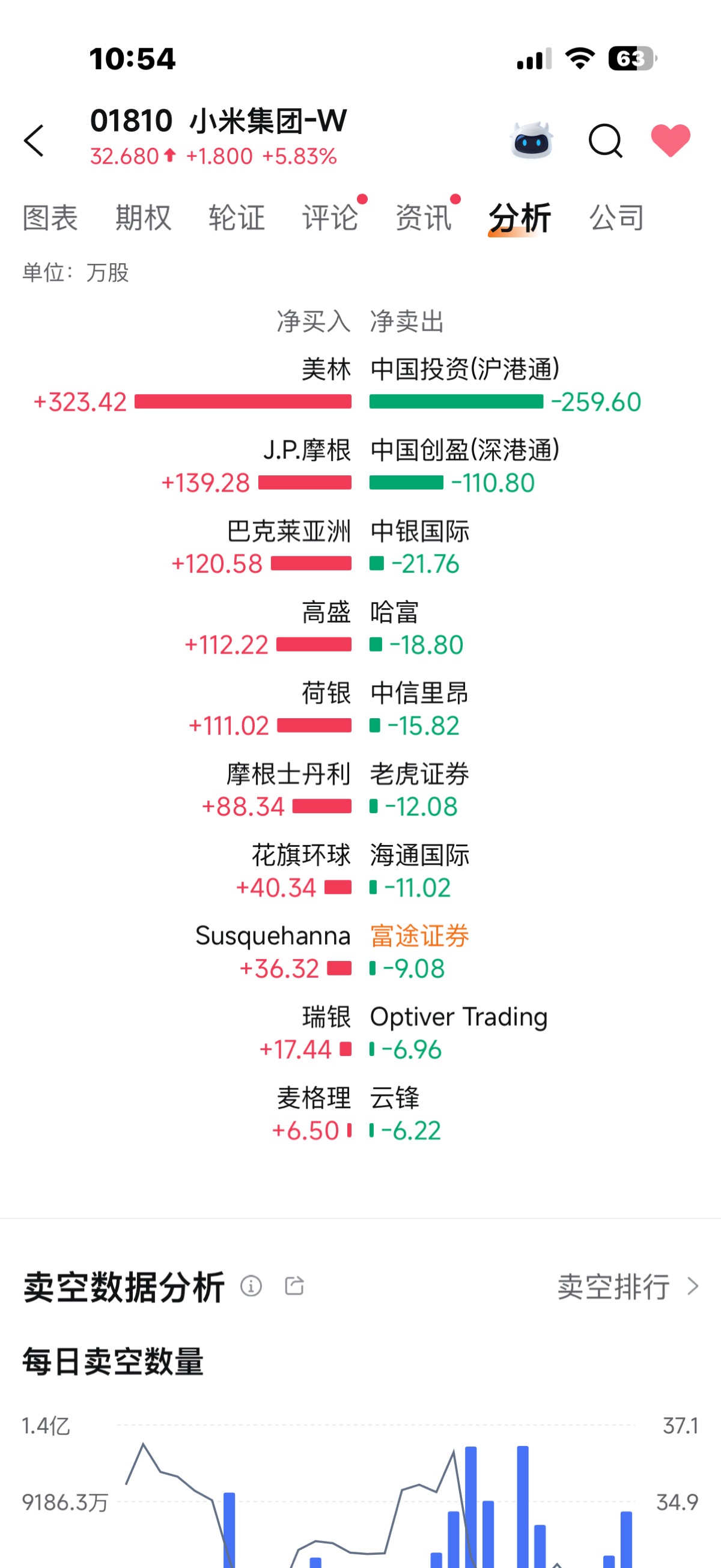This screenshot has width=721, height=1568.
Task: Switch to the 公司 tab
Action: (616, 218)
